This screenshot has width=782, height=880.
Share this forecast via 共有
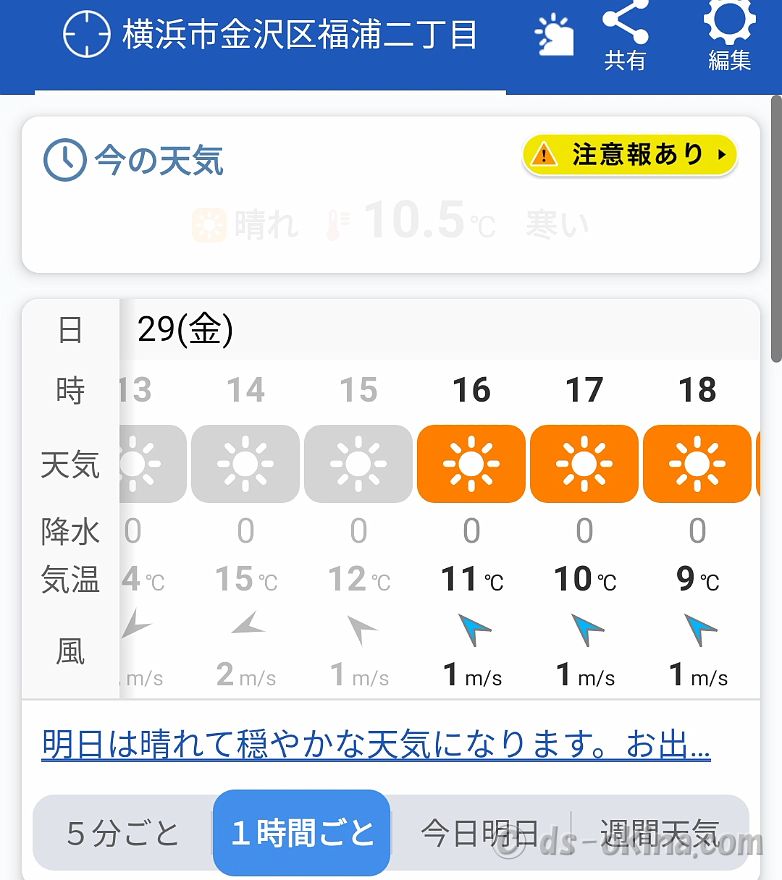626,36
